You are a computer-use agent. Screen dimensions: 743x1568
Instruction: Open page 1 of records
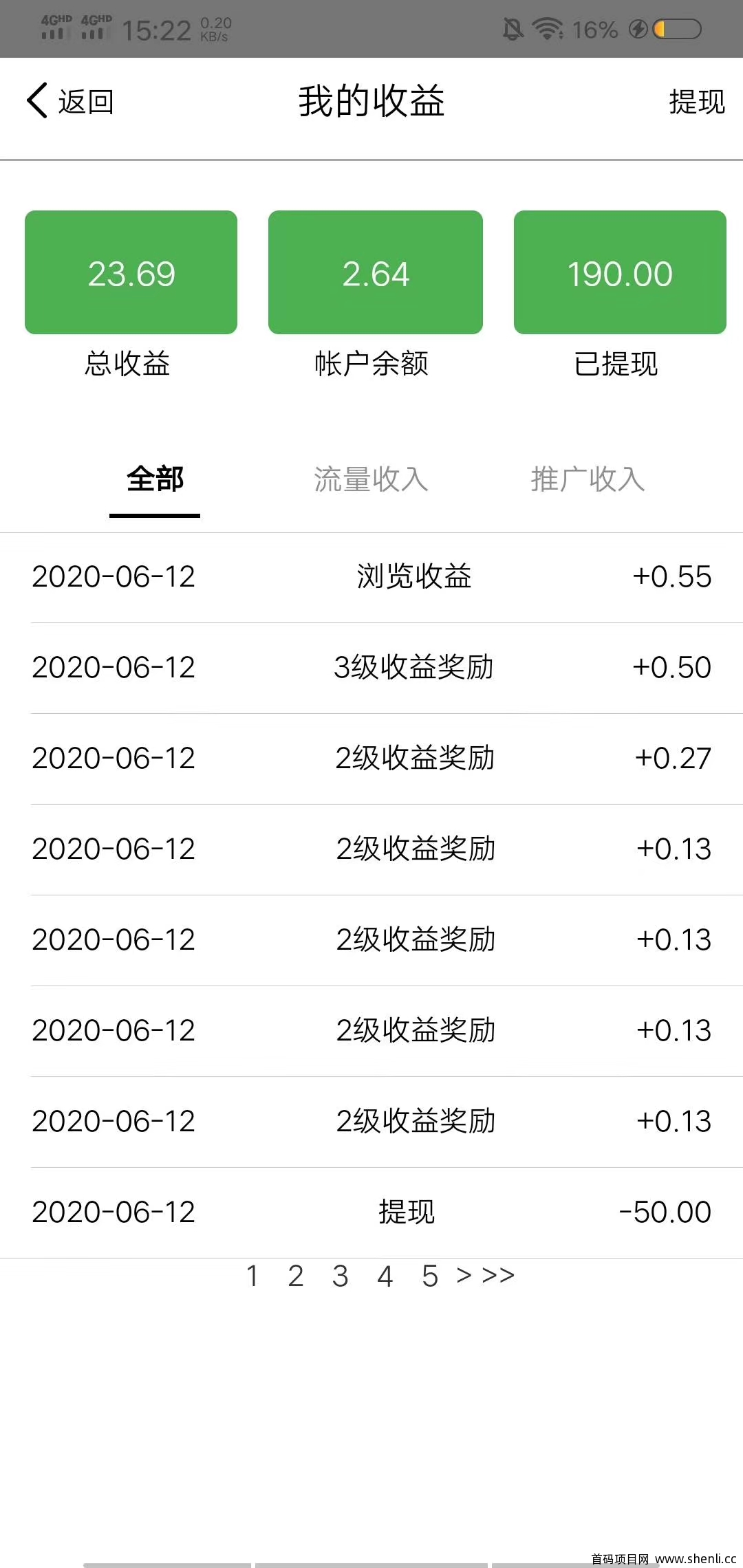pos(252,1276)
